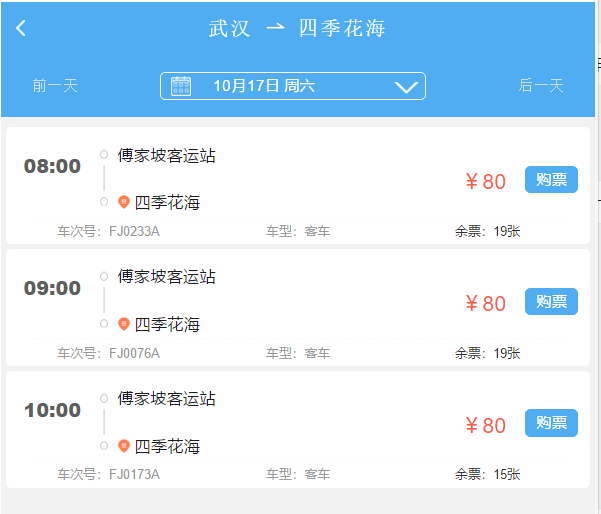This screenshot has width=601, height=514.
Task: Buy ticket for the 09:00 departure
Action: 551,302
